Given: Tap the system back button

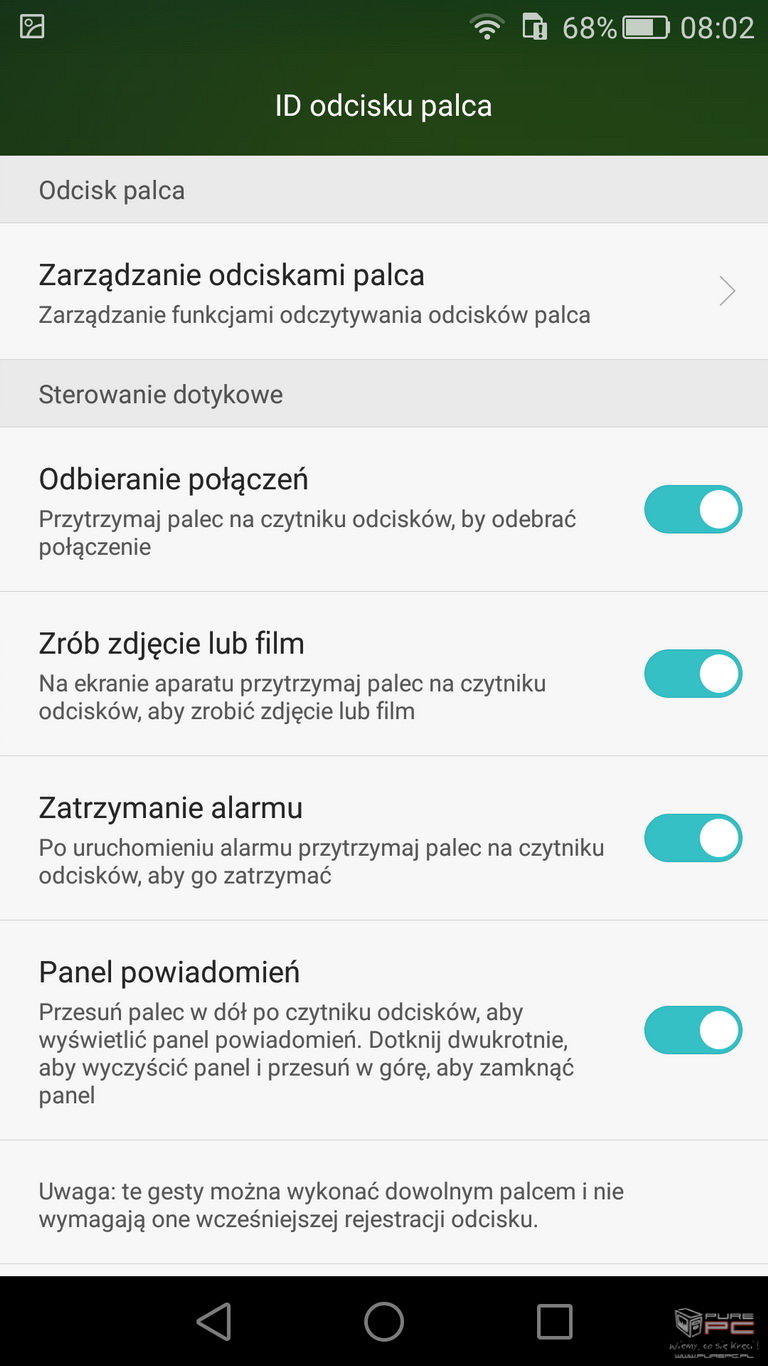Looking at the screenshot, I should [214, 1321].
